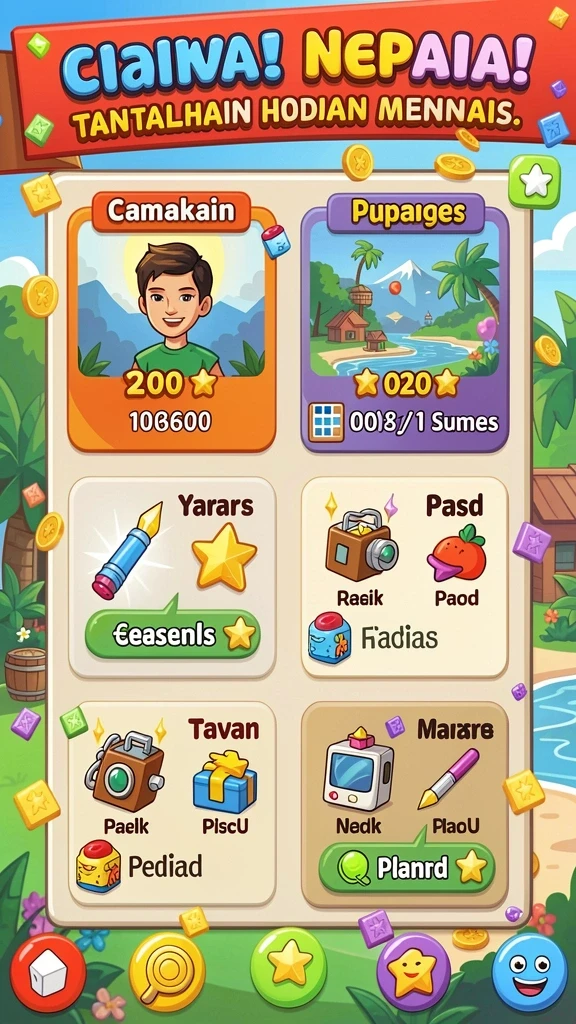Switch to the purple star-face tab
The width and height of the screenshot is (576, 1024).
(x=413, y=972)
